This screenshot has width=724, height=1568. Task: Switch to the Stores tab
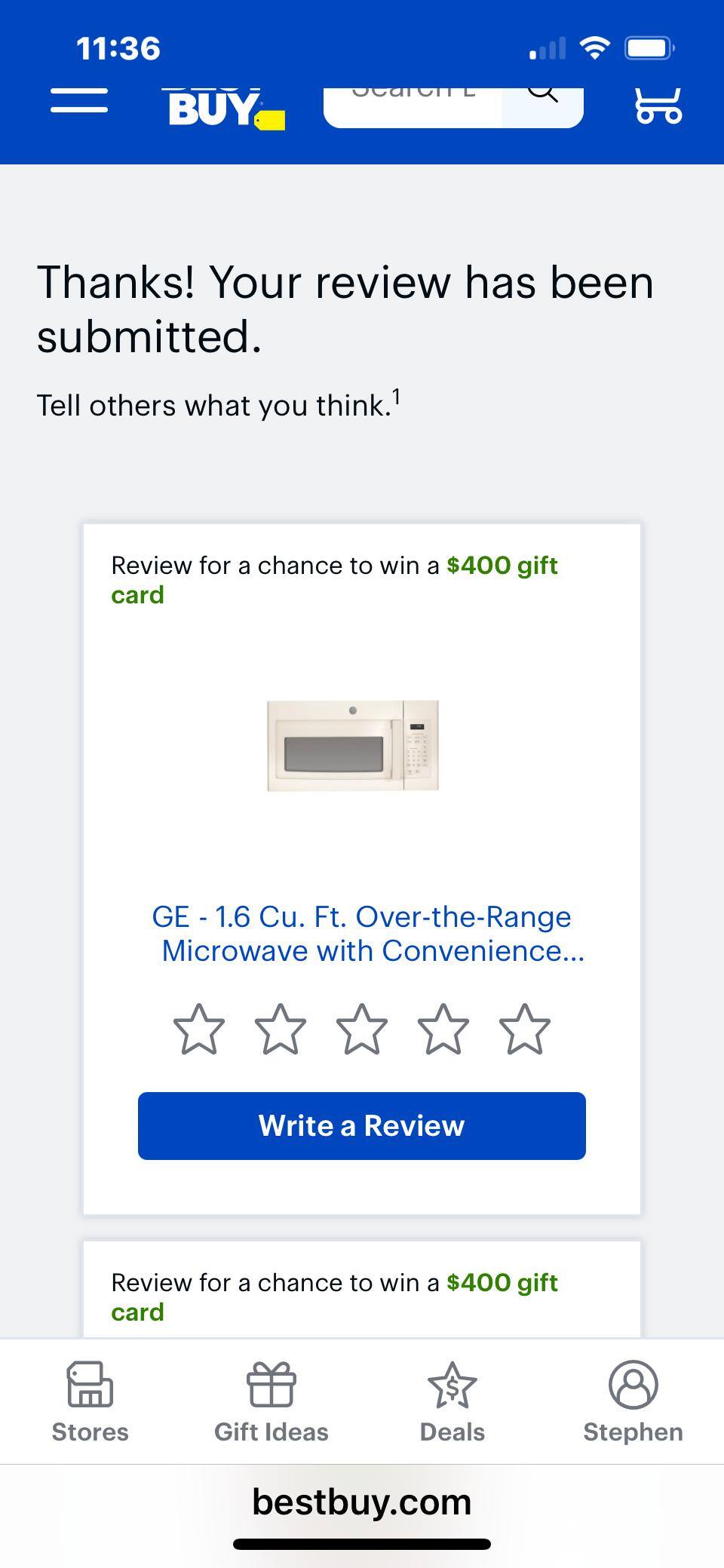click(90, 1402)
